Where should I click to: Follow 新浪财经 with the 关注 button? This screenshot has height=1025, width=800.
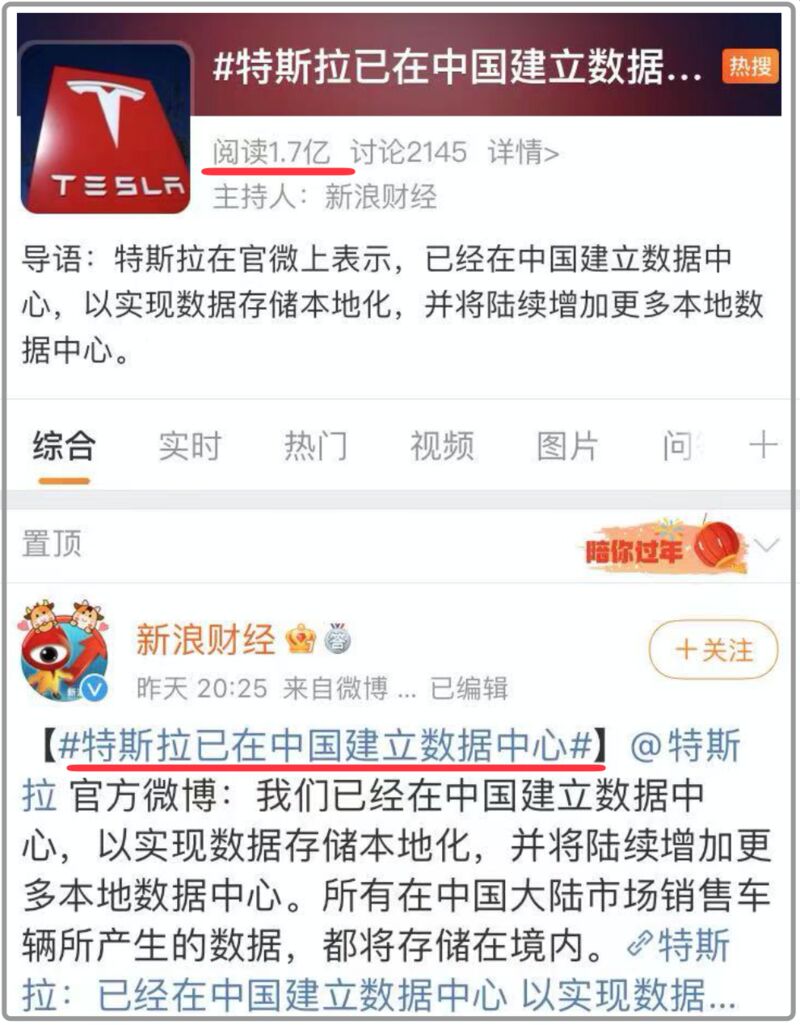point(714,650)
